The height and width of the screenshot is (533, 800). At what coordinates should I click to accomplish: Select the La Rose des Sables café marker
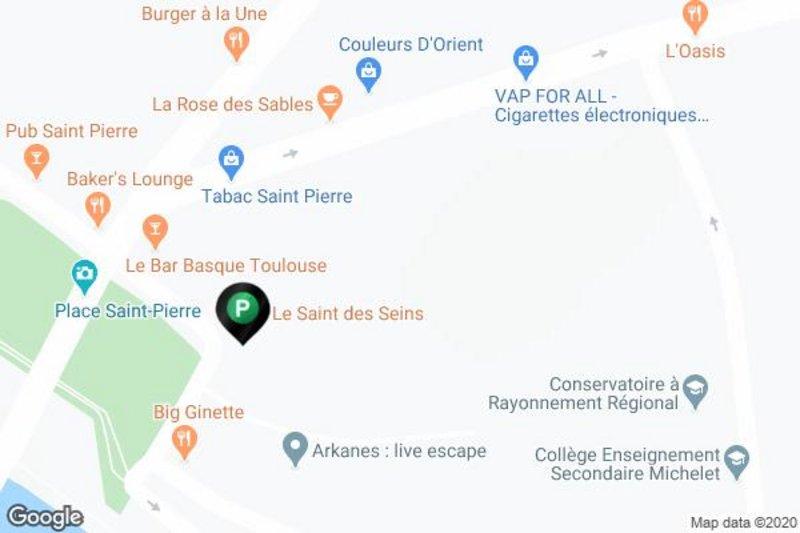[330, 100]
